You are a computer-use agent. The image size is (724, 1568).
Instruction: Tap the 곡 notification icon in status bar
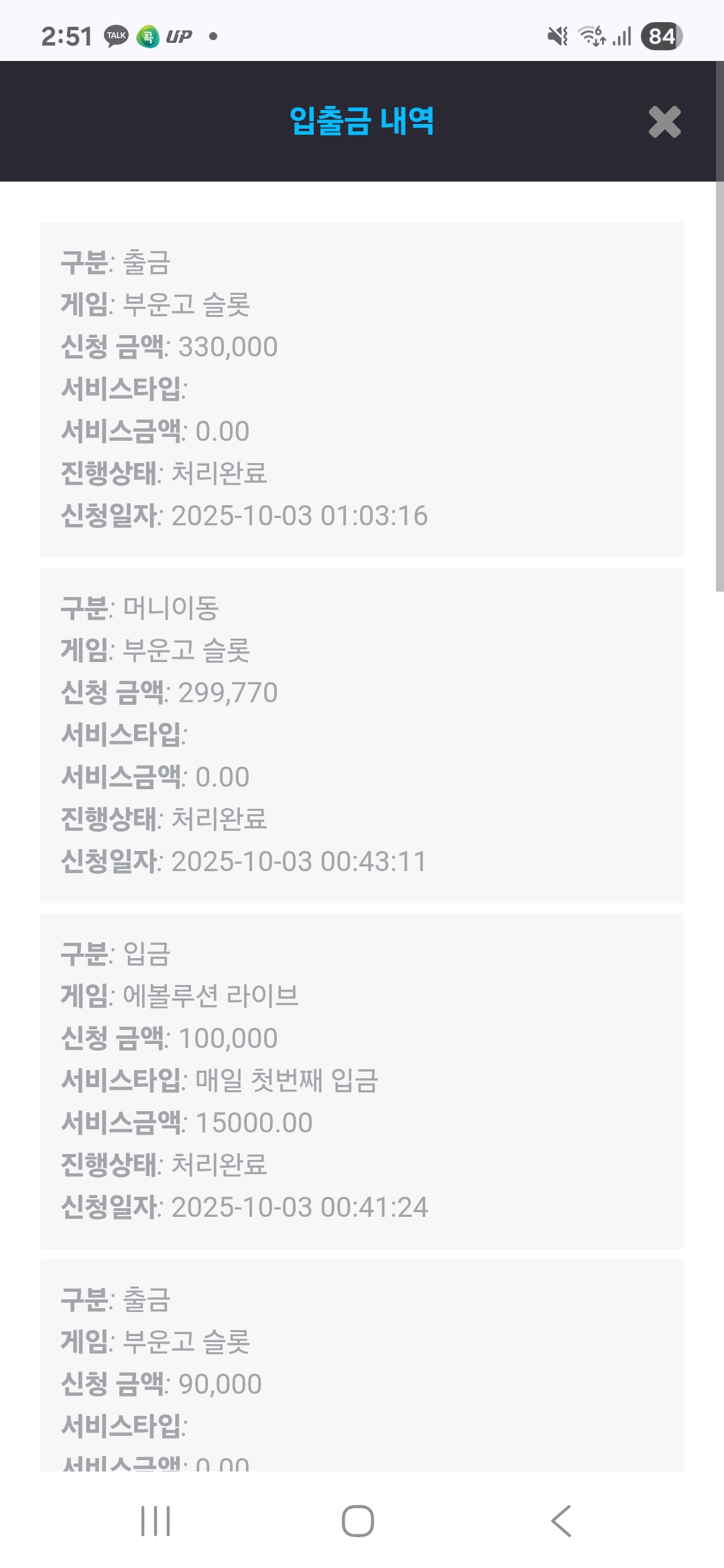coord(150,36)
